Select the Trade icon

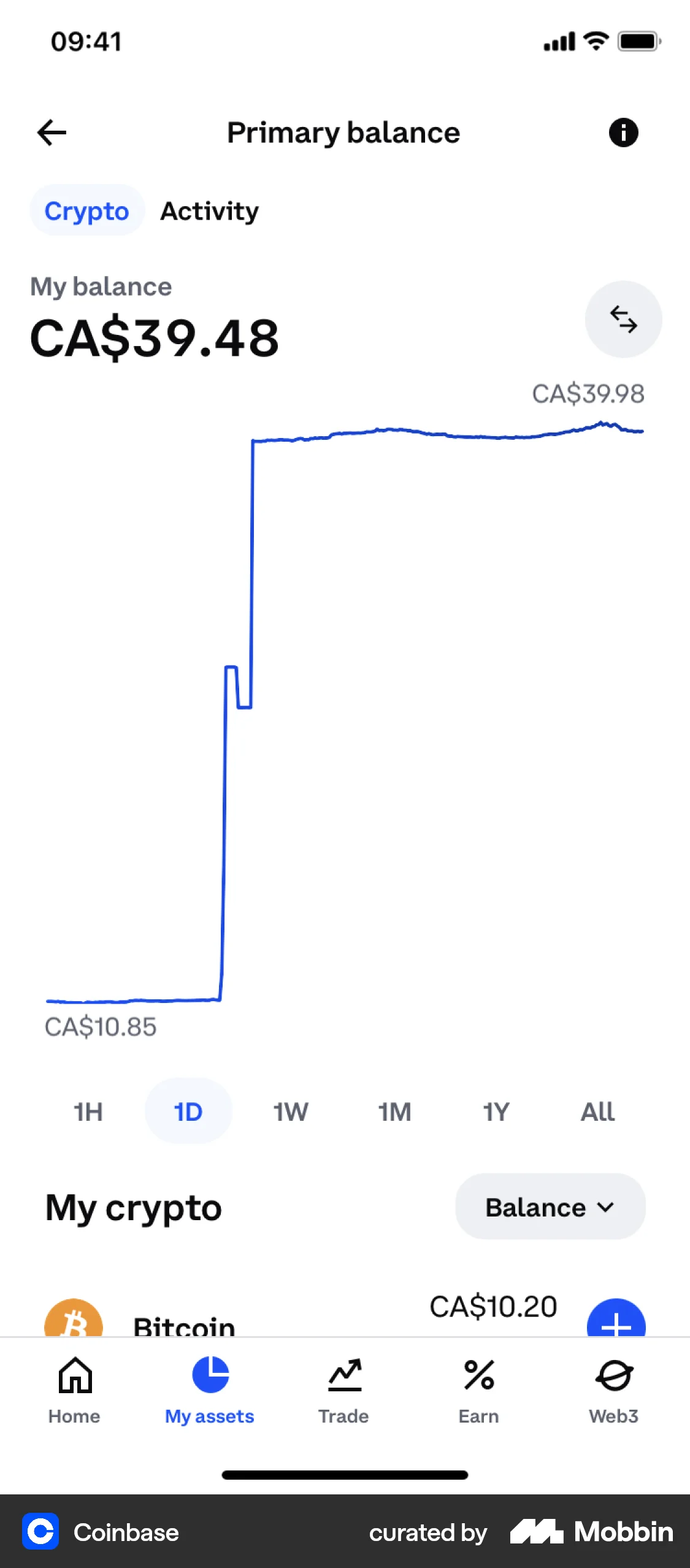pyautogui.click(x=343, y=1391)
